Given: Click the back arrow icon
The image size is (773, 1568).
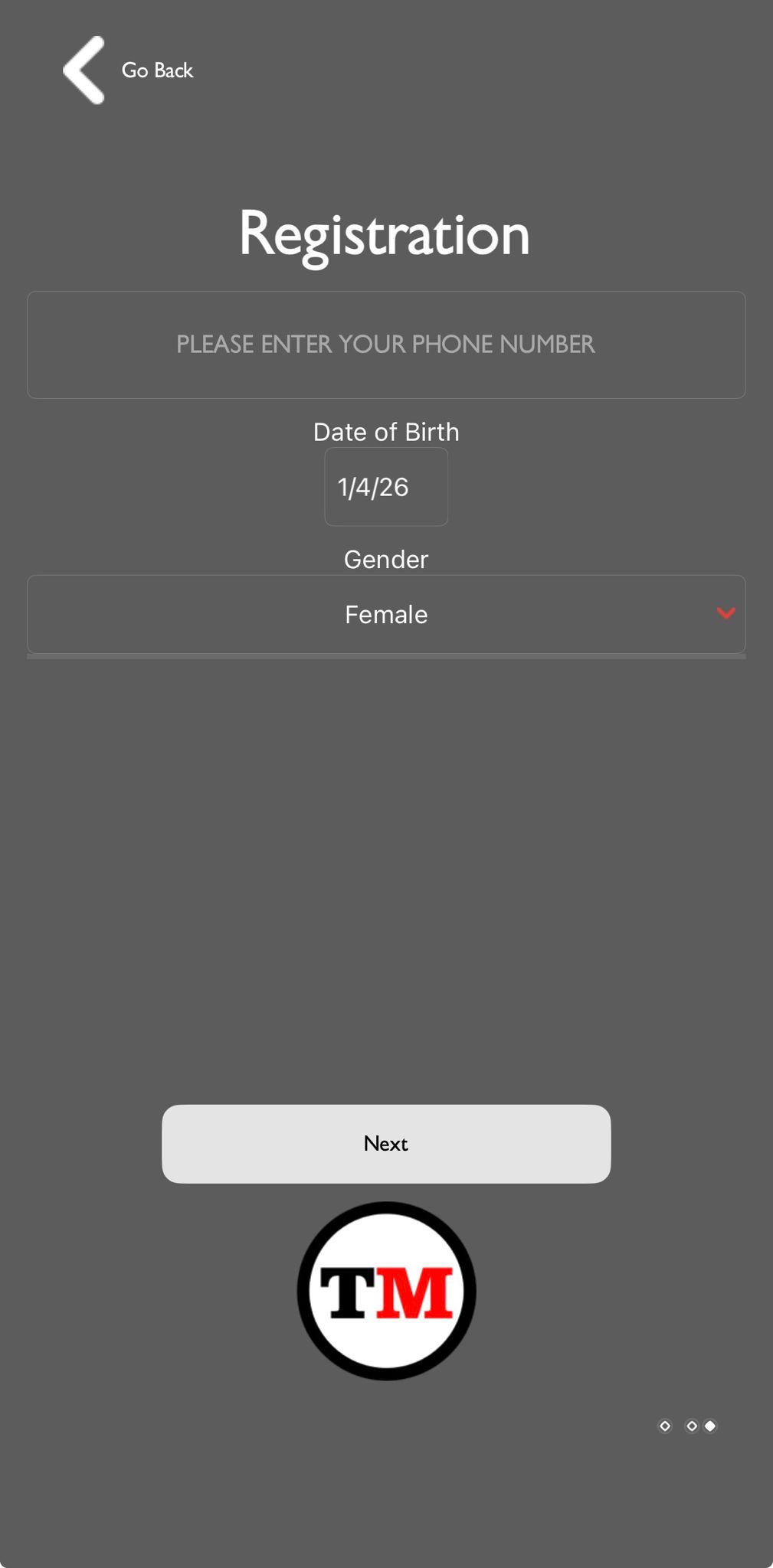Looking at the screenshot, I should (83, 69).
